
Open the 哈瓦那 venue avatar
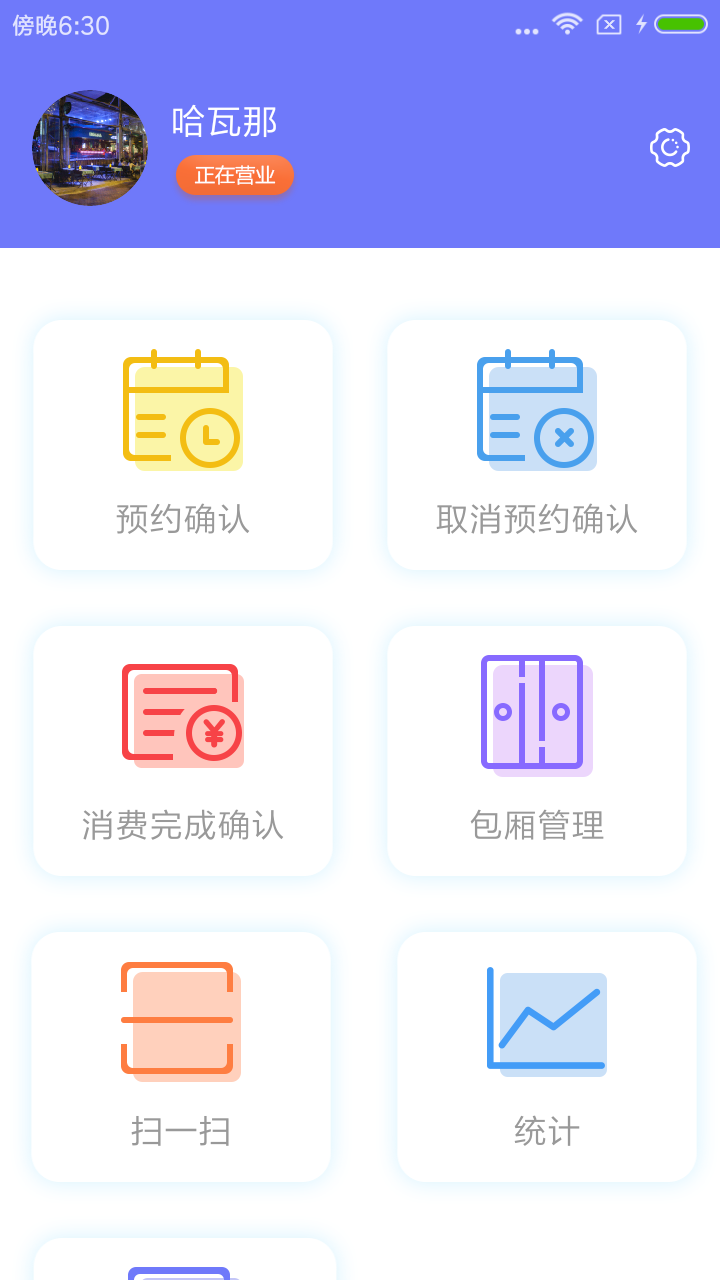tap(90, 148)
